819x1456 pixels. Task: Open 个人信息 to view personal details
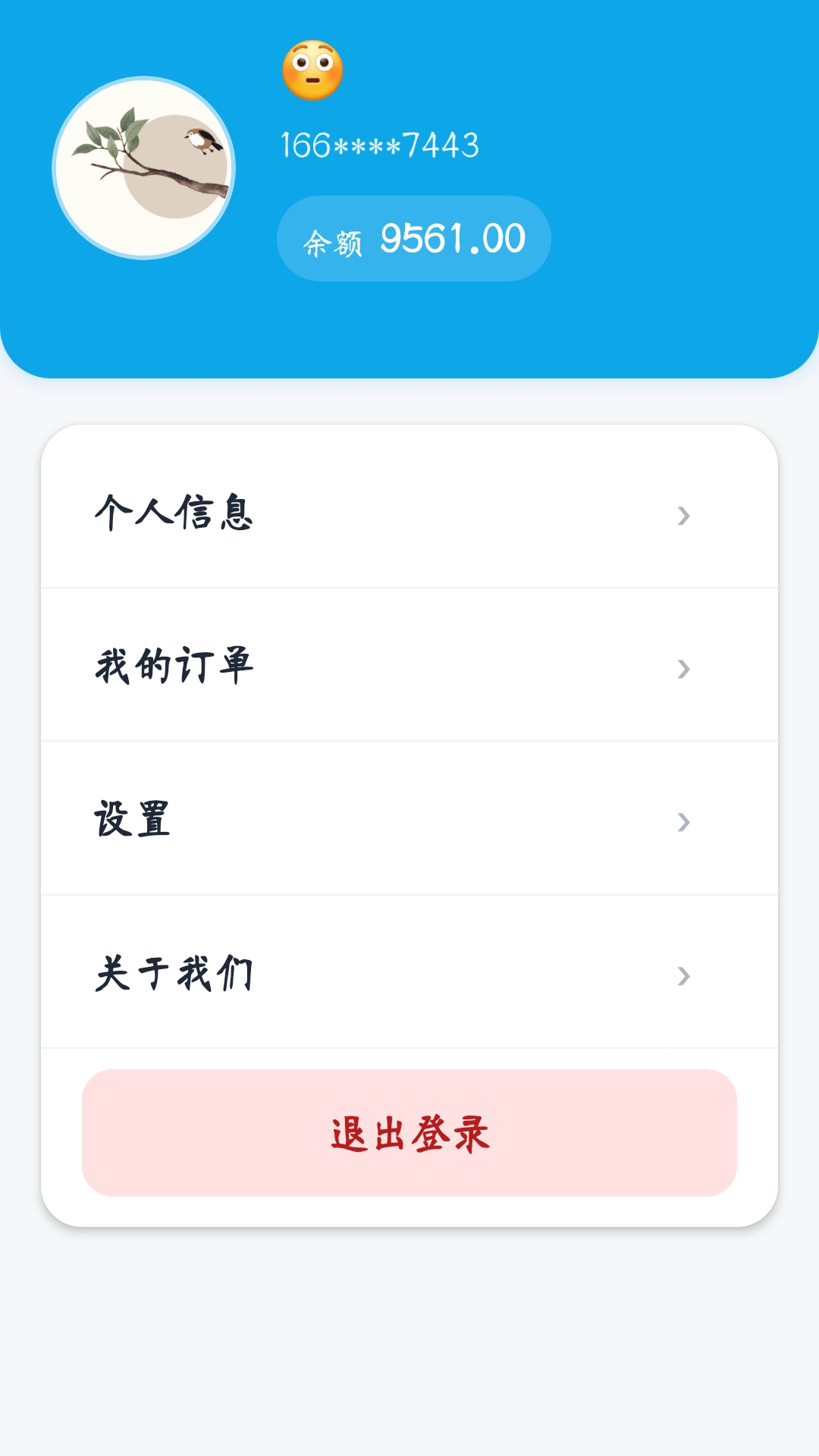(x=174, y=514)
